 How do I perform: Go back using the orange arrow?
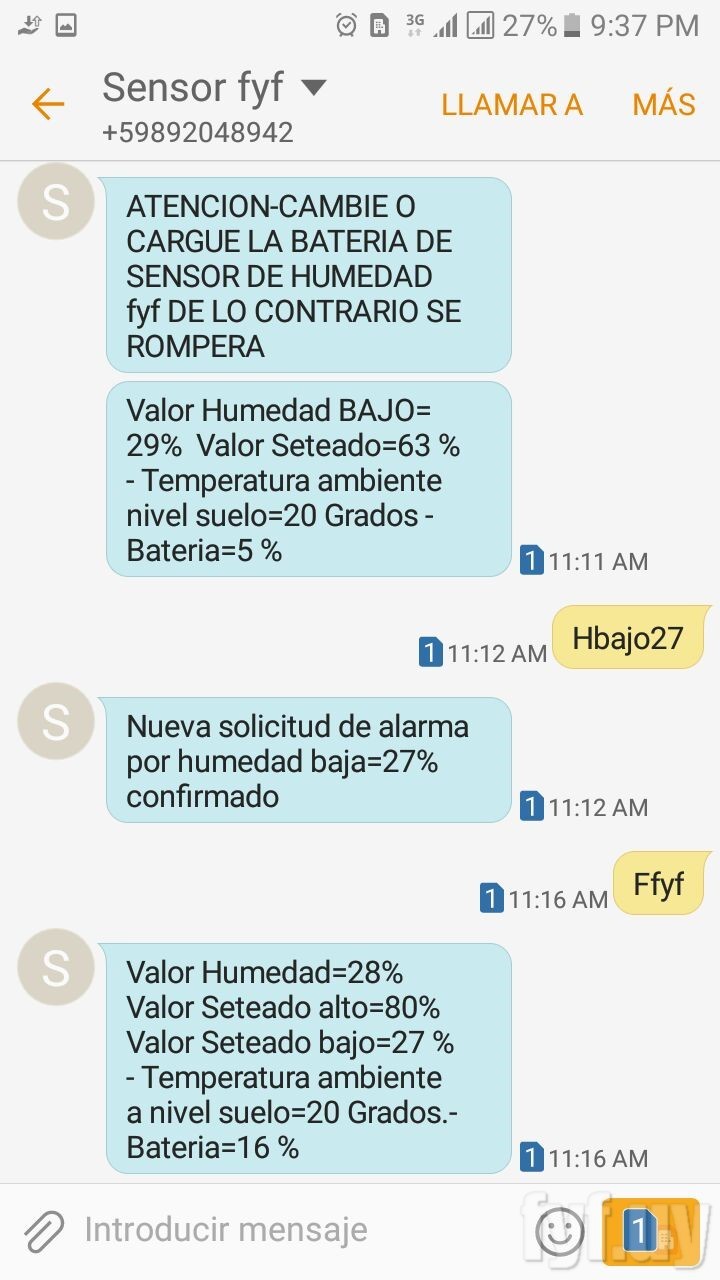(x=47, y=104)
